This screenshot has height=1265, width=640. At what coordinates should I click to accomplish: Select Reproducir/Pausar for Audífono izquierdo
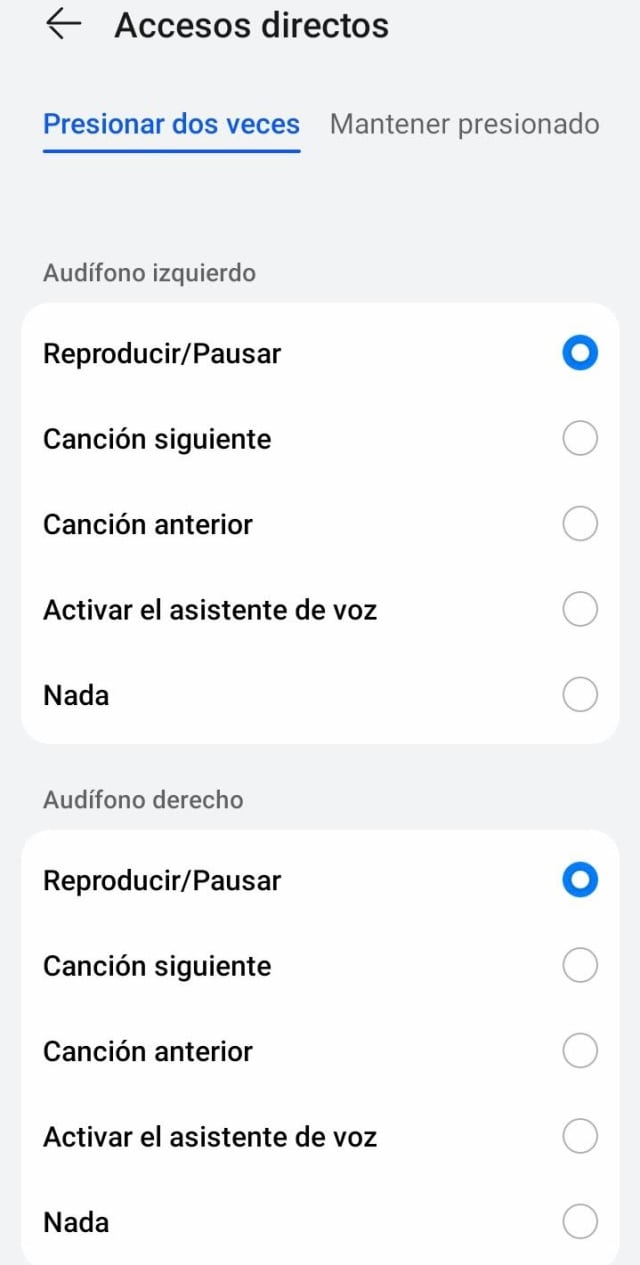(580, 353)
